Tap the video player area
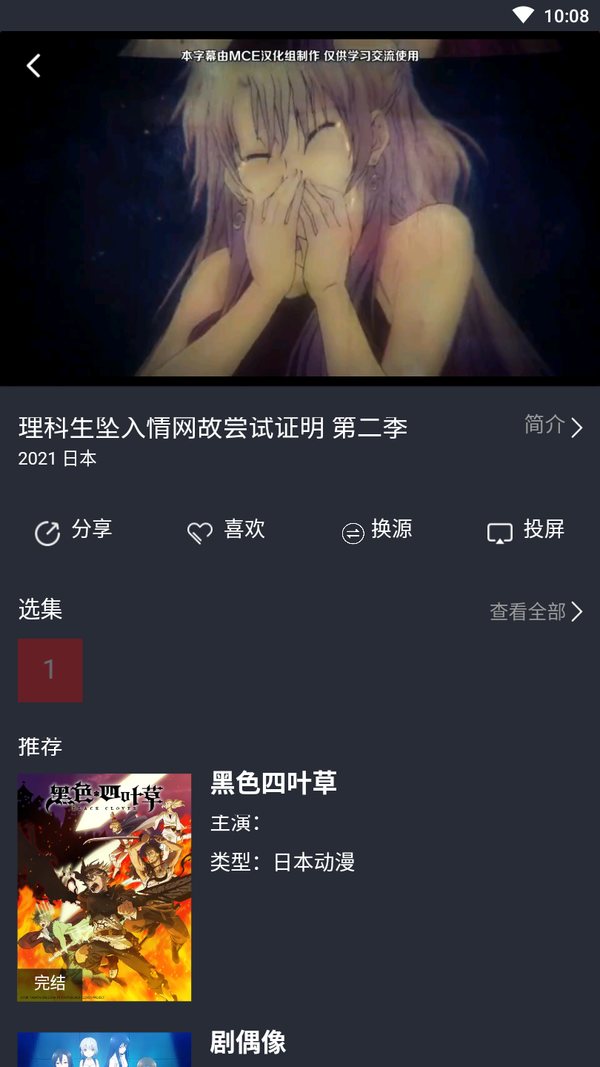 pos(300,210)
